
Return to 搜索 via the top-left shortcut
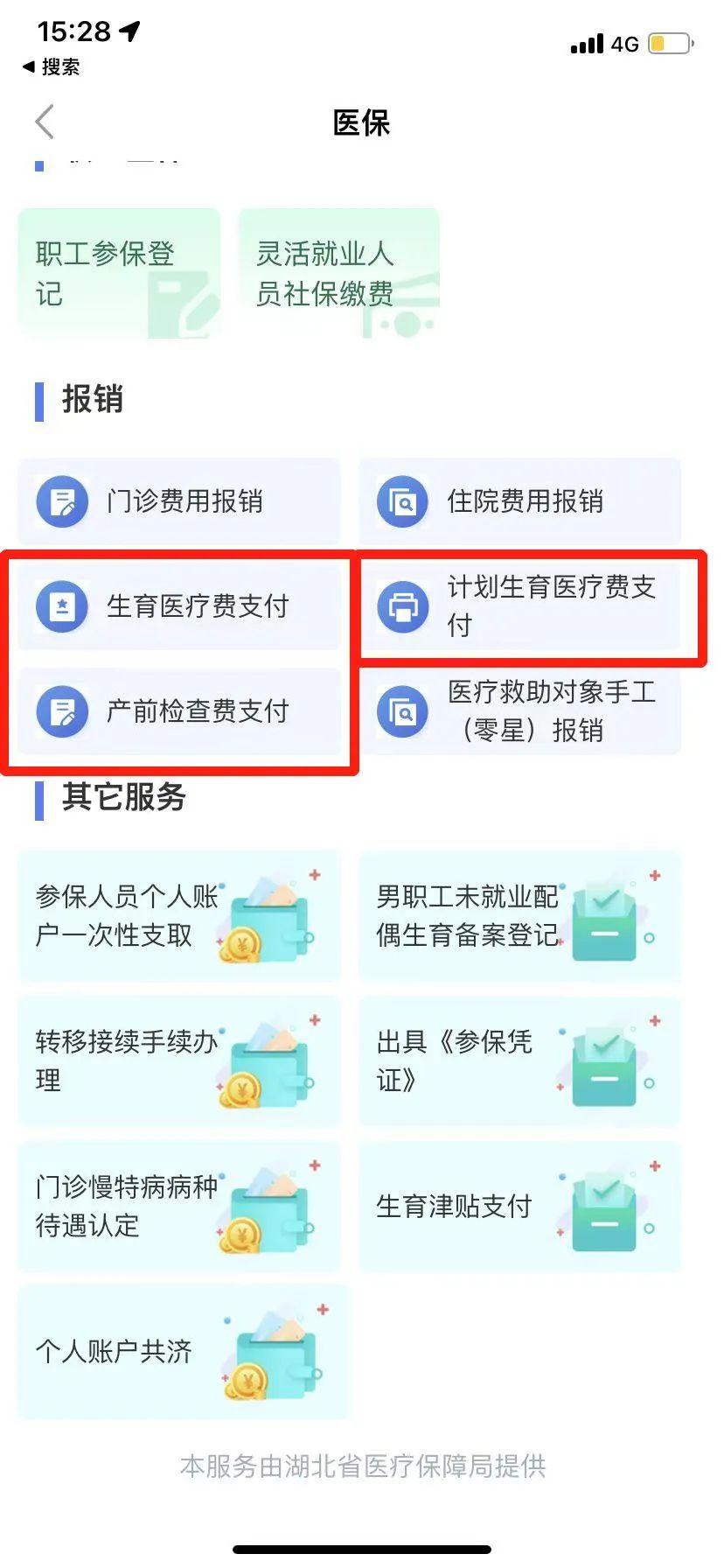coord(51,66)
